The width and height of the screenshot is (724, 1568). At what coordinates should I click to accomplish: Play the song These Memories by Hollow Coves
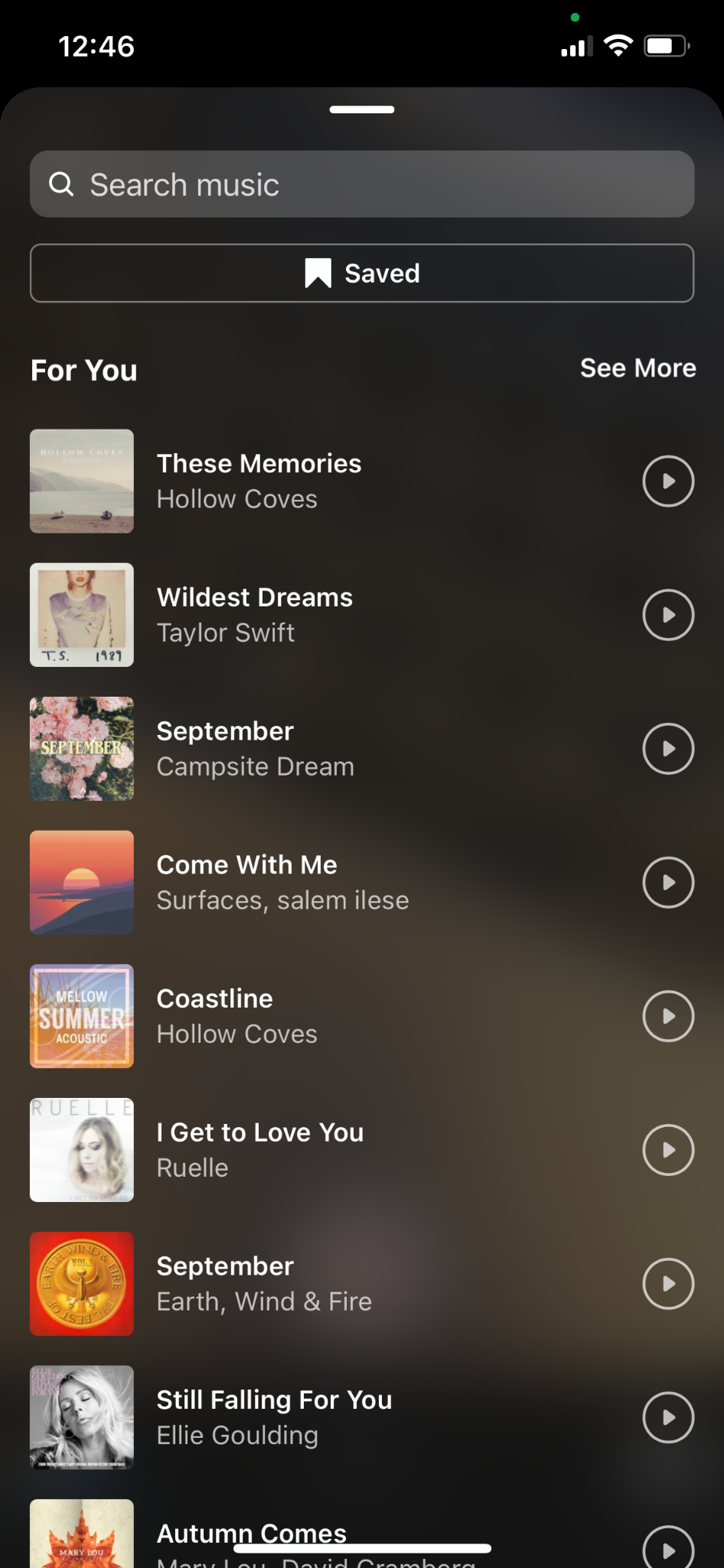click(x=667, y=481)
